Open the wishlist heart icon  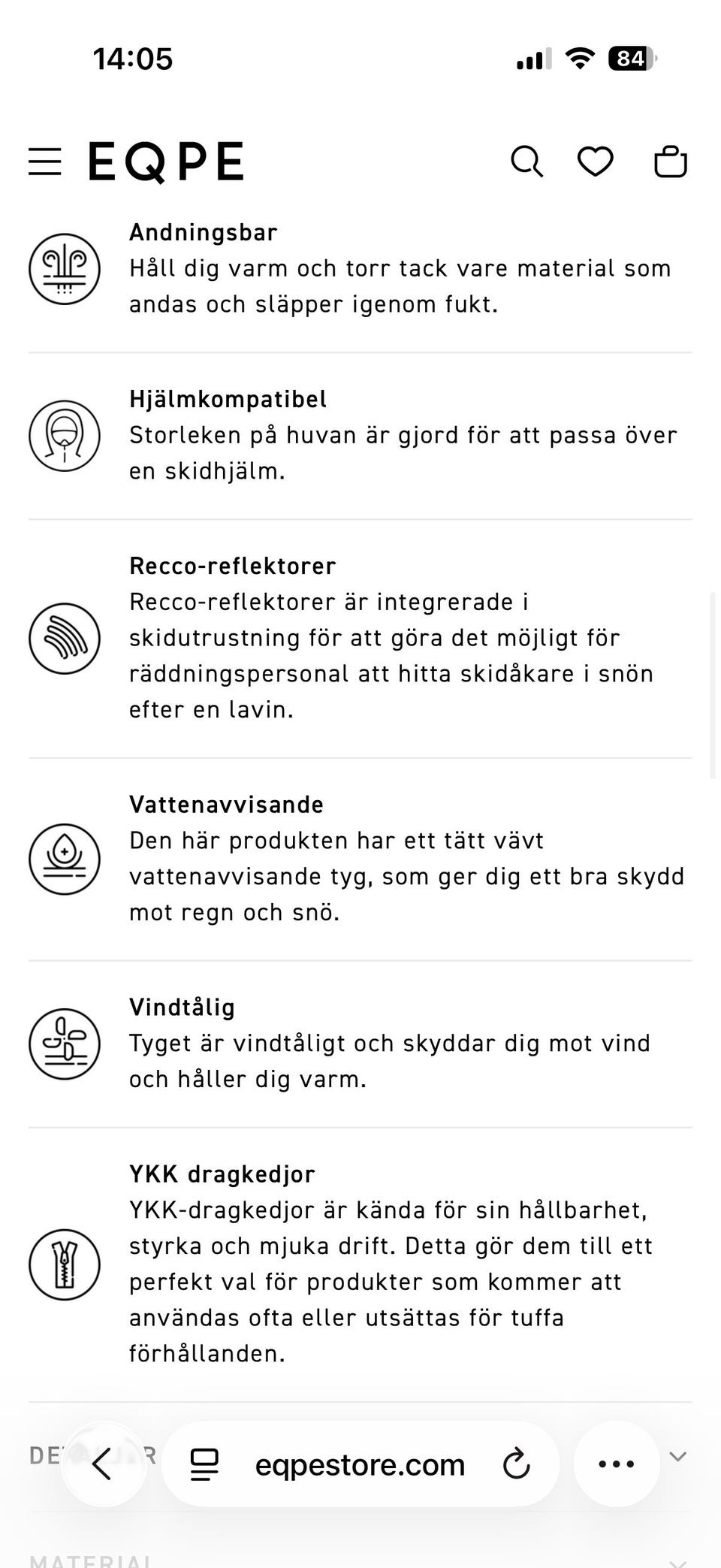[x=594, y=161]
